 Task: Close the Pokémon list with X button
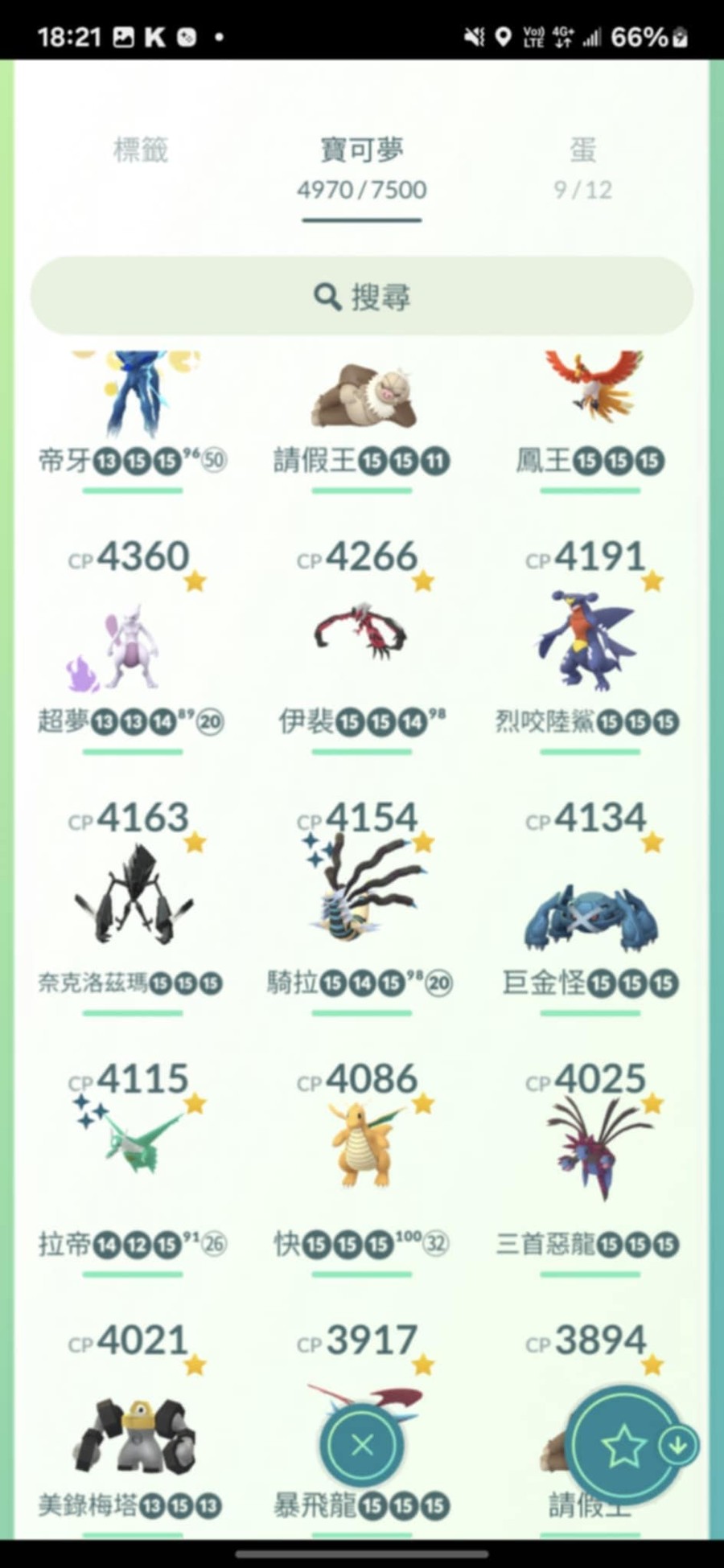pyautogui.click(x=362, y=1445)
